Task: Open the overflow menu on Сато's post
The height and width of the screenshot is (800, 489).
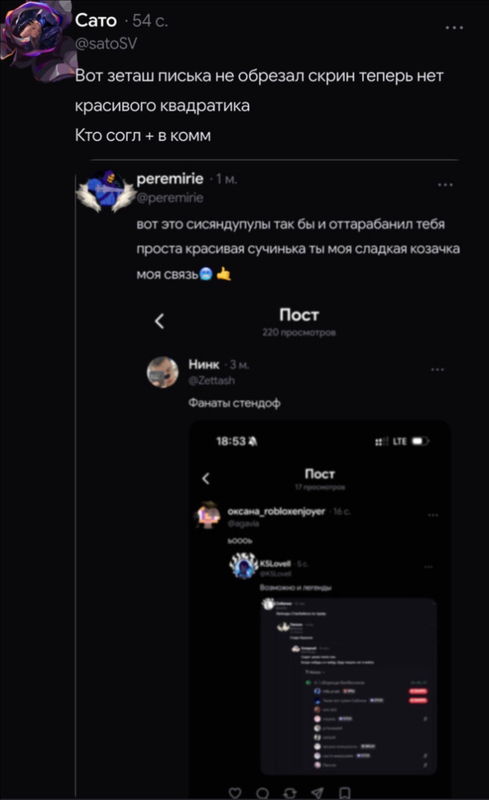Action: click(x=454, y=28)
